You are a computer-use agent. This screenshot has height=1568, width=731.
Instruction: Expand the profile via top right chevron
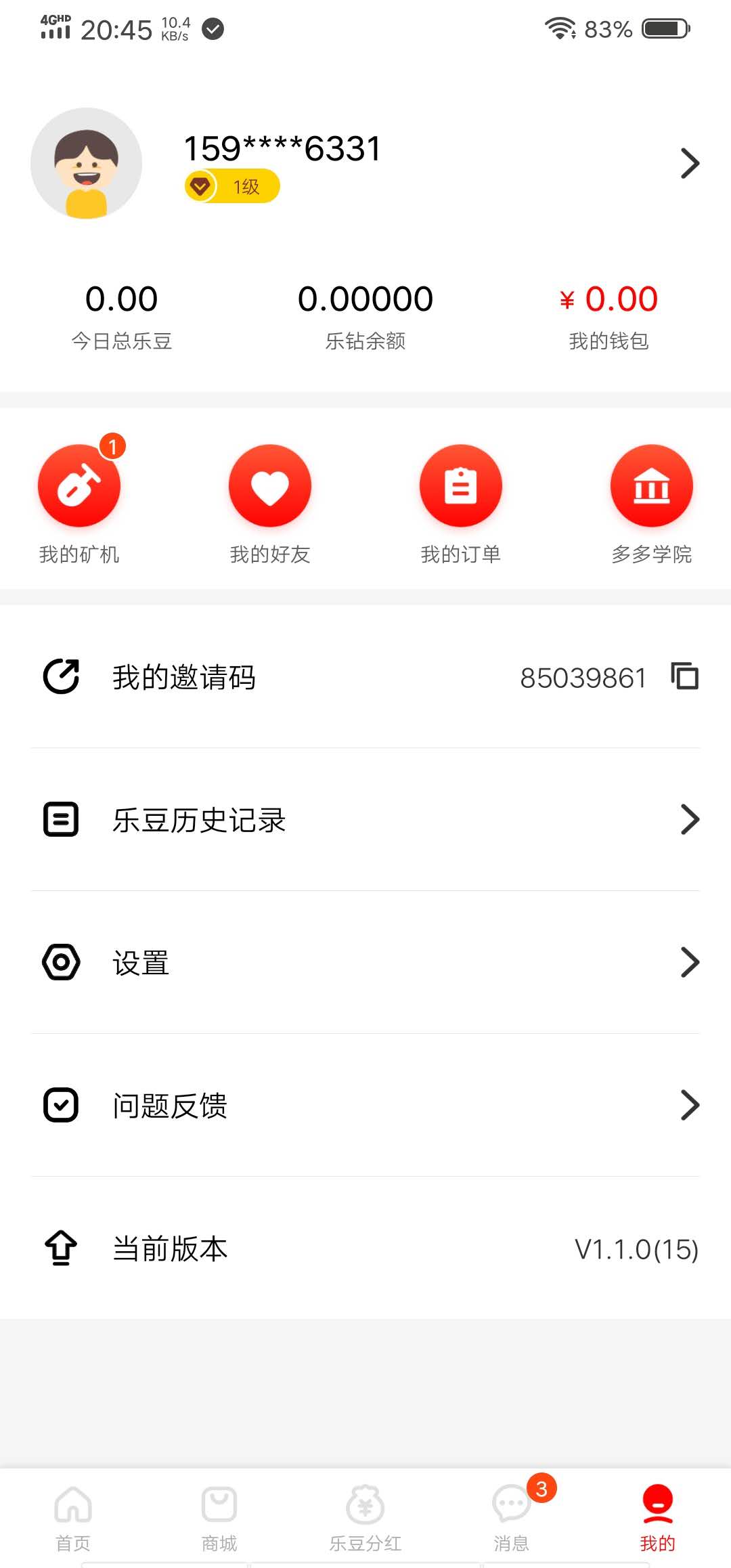pyautogui.click(x=690, y=162)
